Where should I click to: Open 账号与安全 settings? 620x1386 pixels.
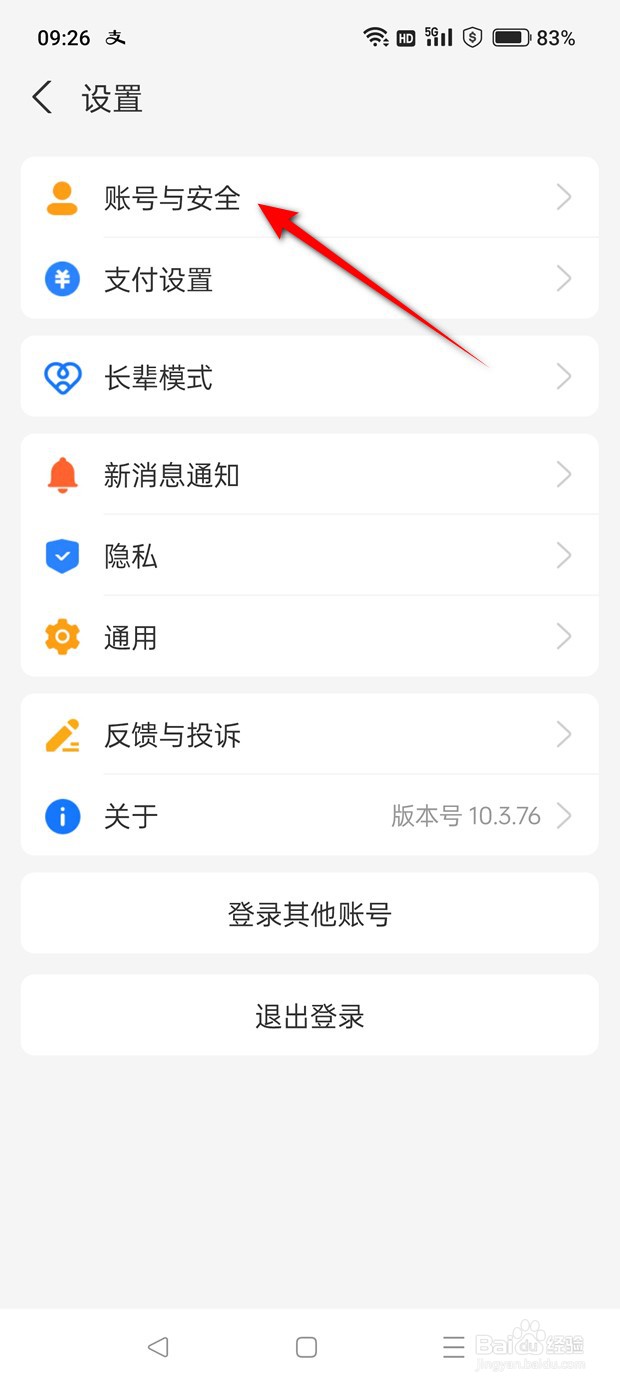click(x=310, y=197)
